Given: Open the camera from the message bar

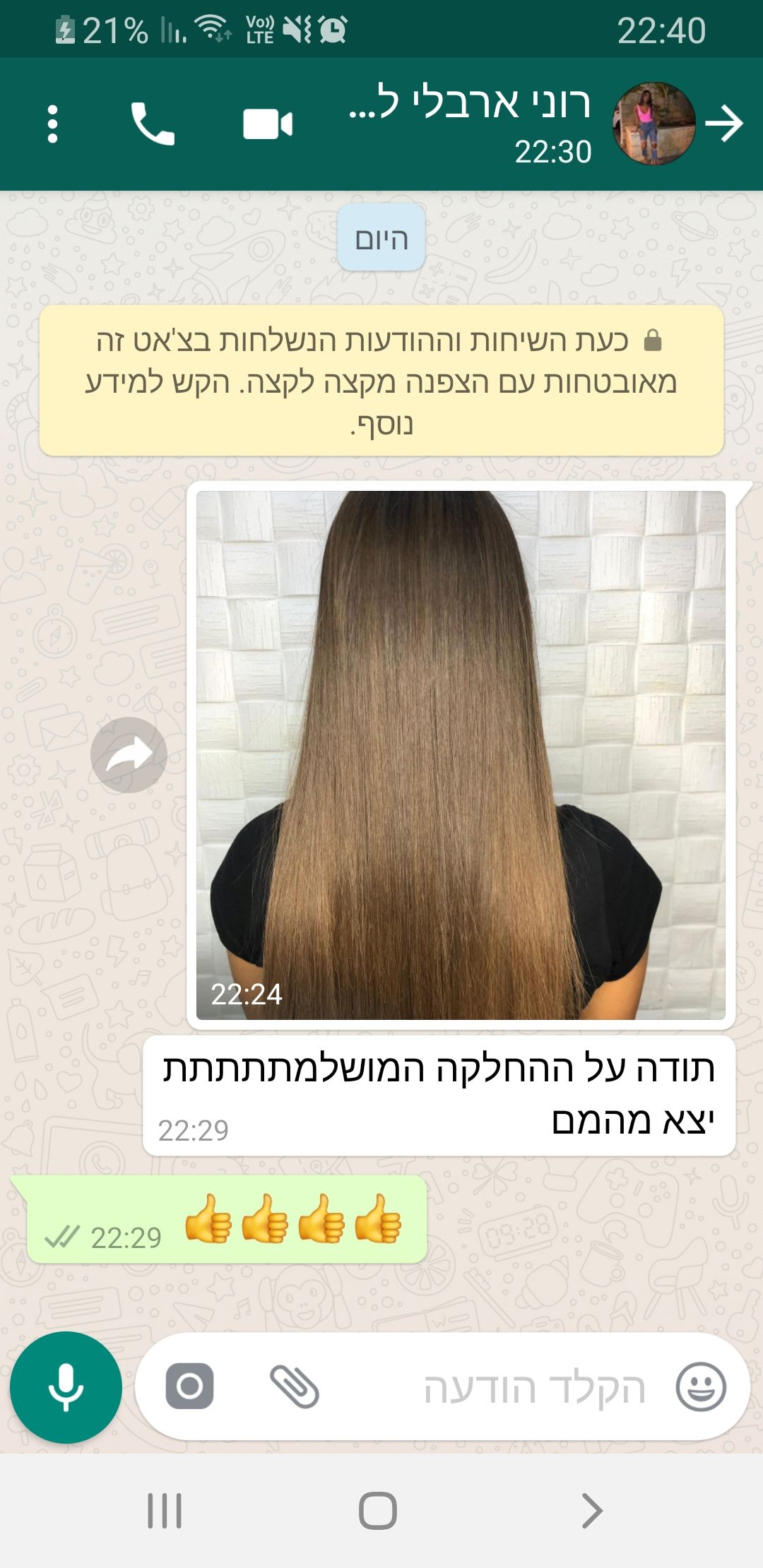Looking at the screenshot, I should (x=189, y=1386).
